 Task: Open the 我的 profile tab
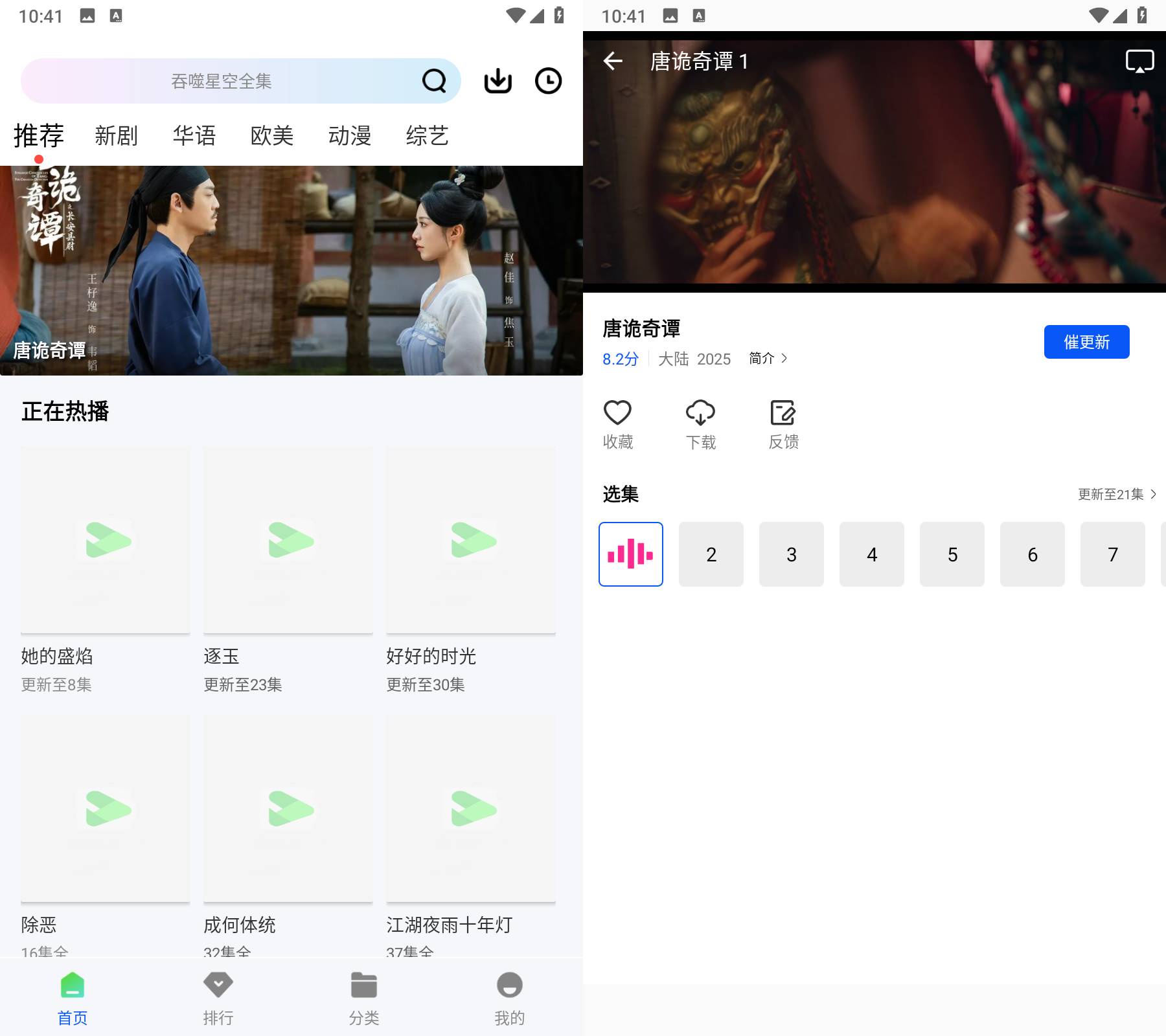(x=510, y=998)
